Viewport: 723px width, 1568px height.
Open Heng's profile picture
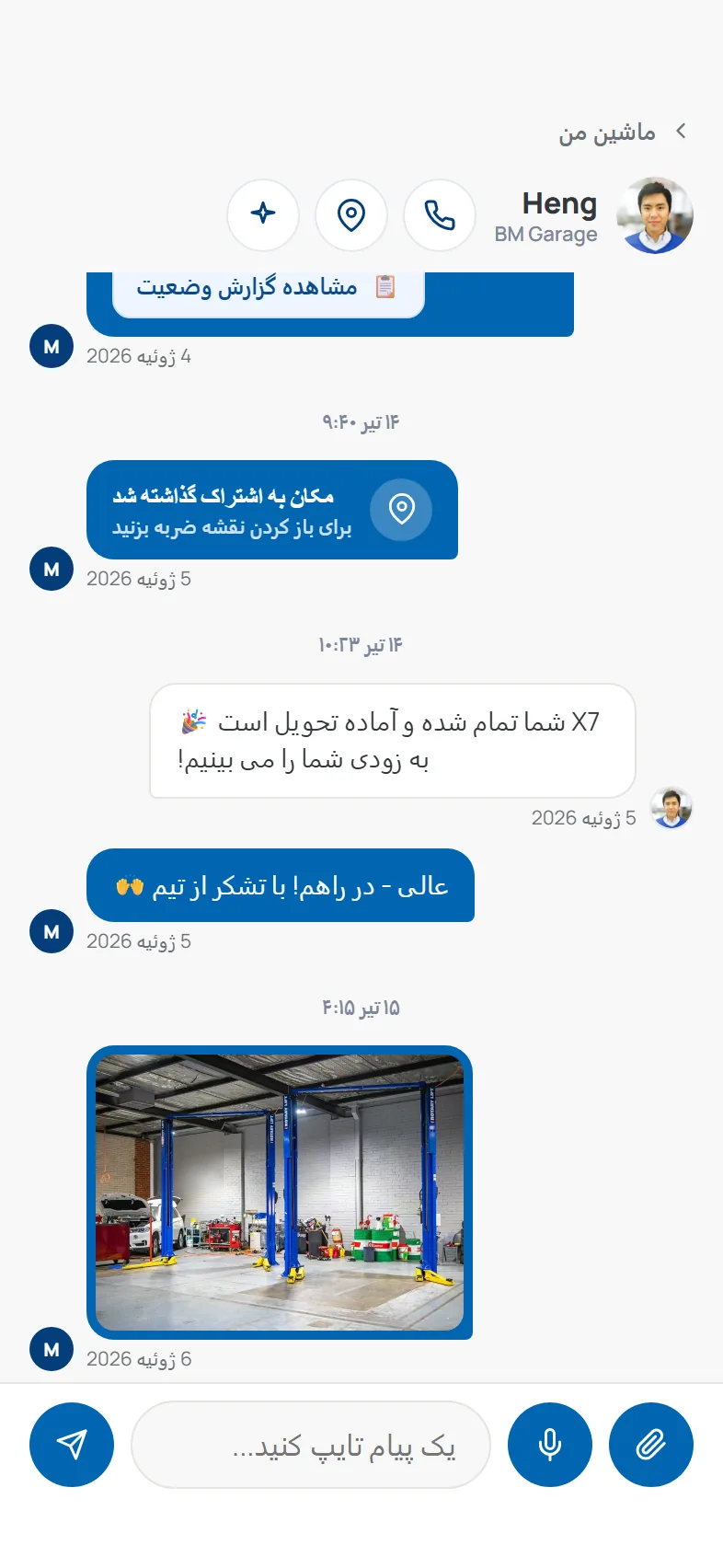655,215
